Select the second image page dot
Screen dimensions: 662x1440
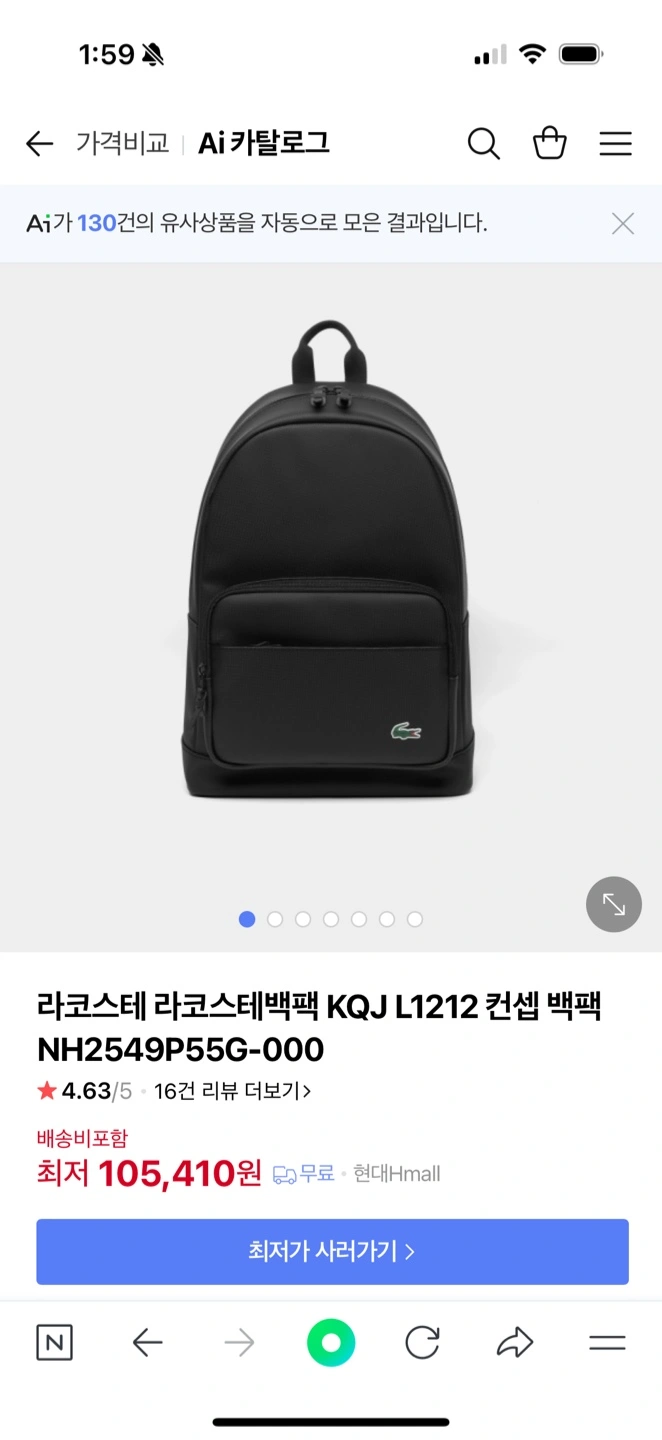coord(275,919)
